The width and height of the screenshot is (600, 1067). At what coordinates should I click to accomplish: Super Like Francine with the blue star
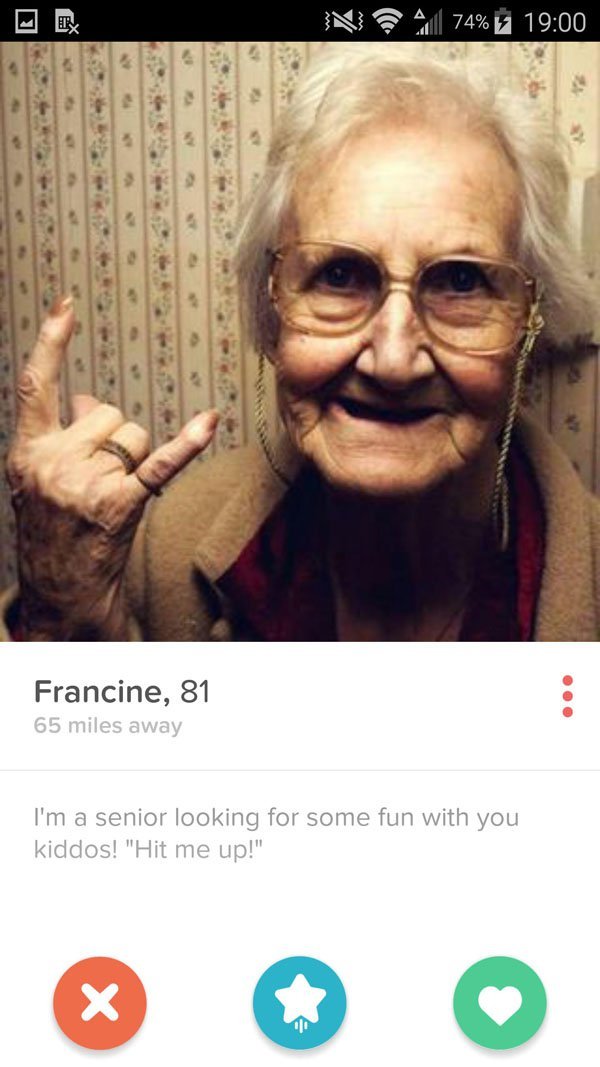pos(299,1002)
